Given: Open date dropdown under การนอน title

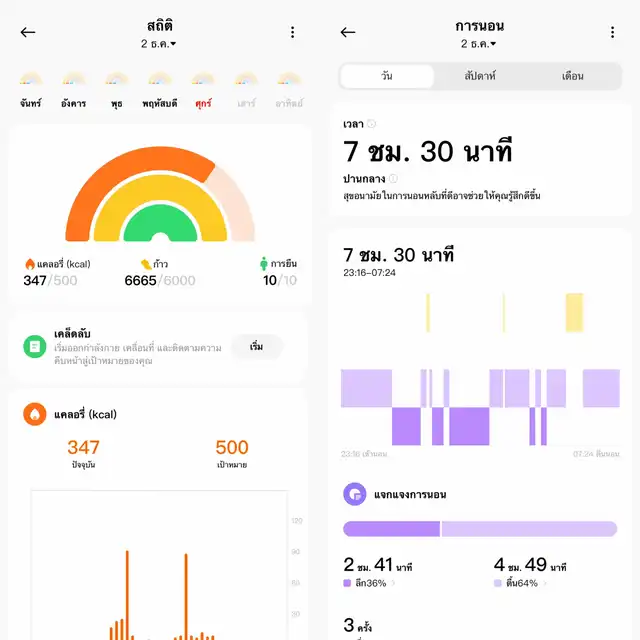Looking at the screenshot, I should tap(479, 45).
